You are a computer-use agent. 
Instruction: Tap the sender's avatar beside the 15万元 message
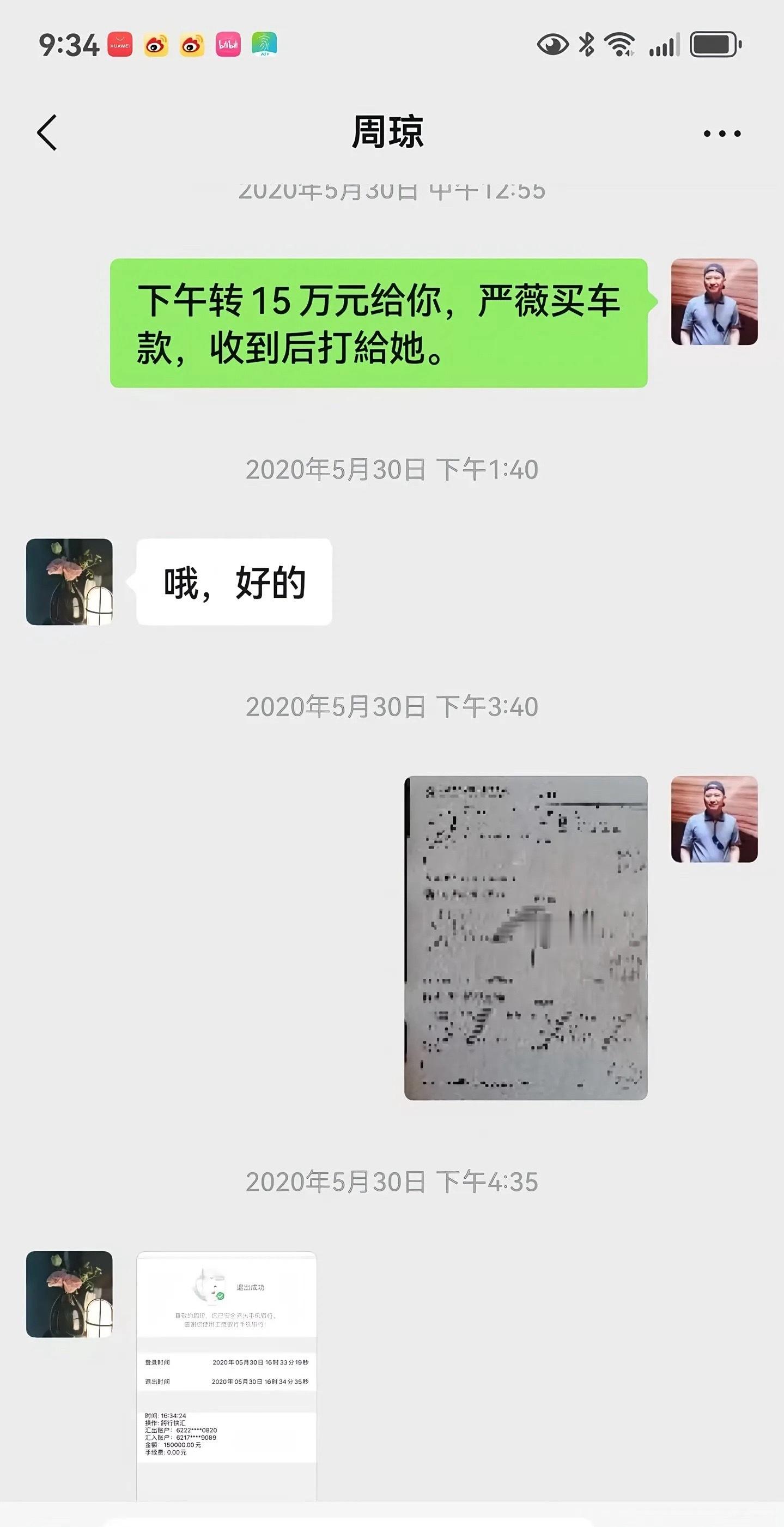pos(714,302)
